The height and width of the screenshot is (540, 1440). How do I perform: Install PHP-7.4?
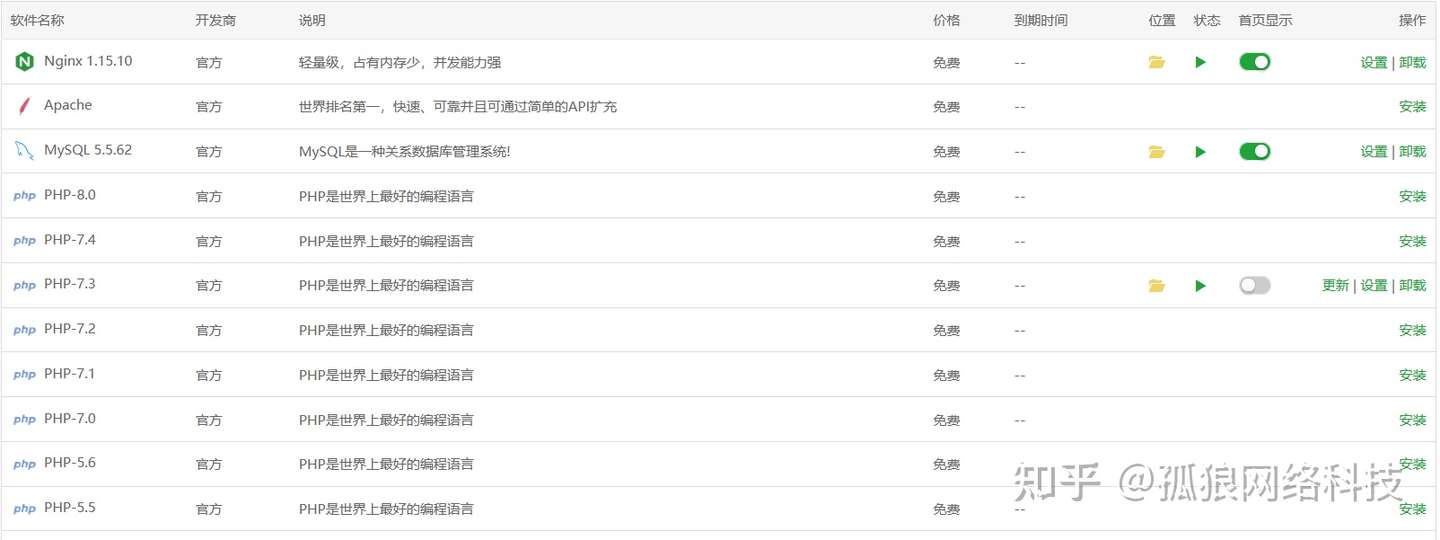pyautogui.click(x=1413, y=241)
